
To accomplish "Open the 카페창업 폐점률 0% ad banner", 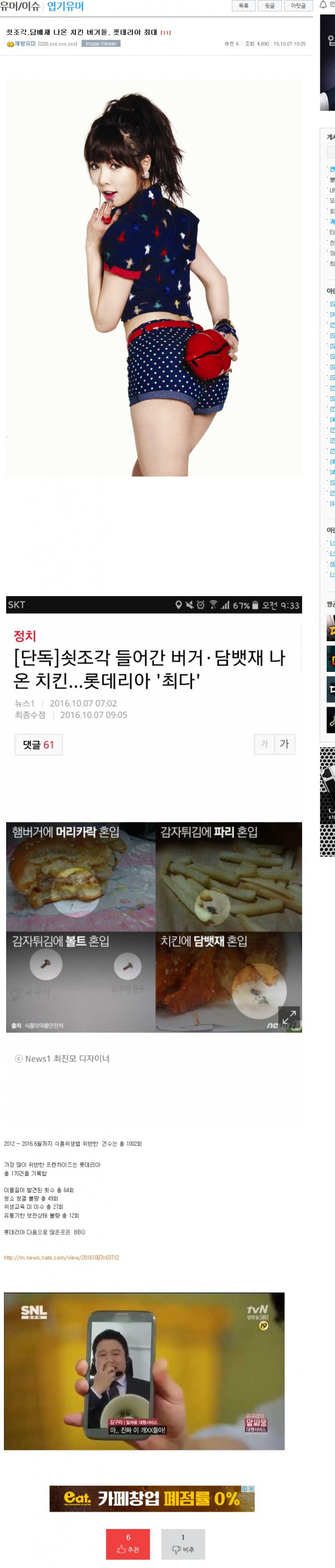I will pyautogui.click(x=152, y=1498).
